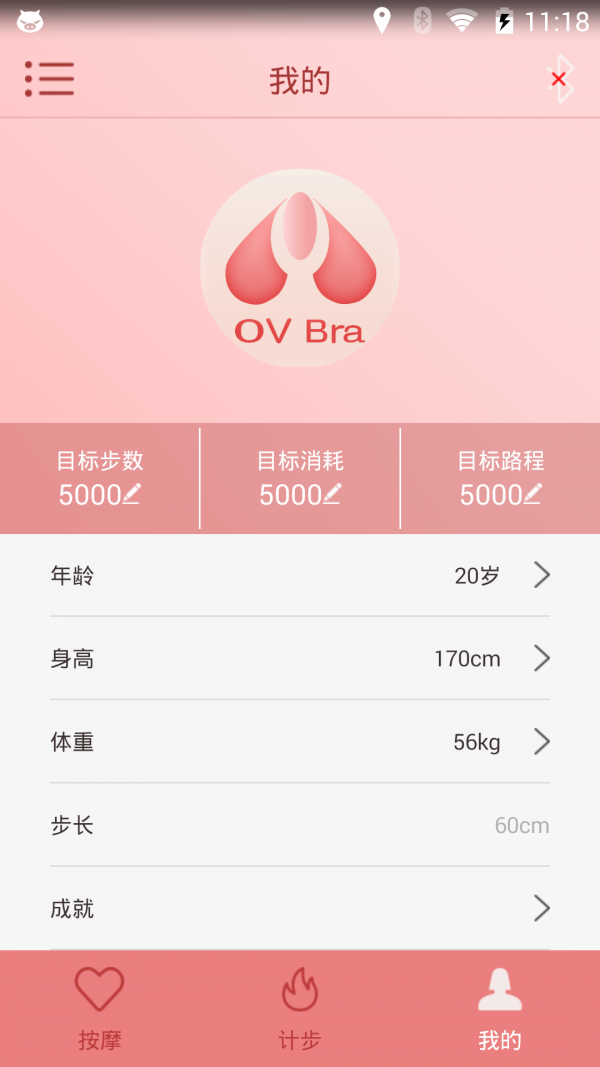Image resolution: width=600 pixels, height=1067 pixels.
Task: Open the 体重 setting row
Action: [x=300, y=742]
